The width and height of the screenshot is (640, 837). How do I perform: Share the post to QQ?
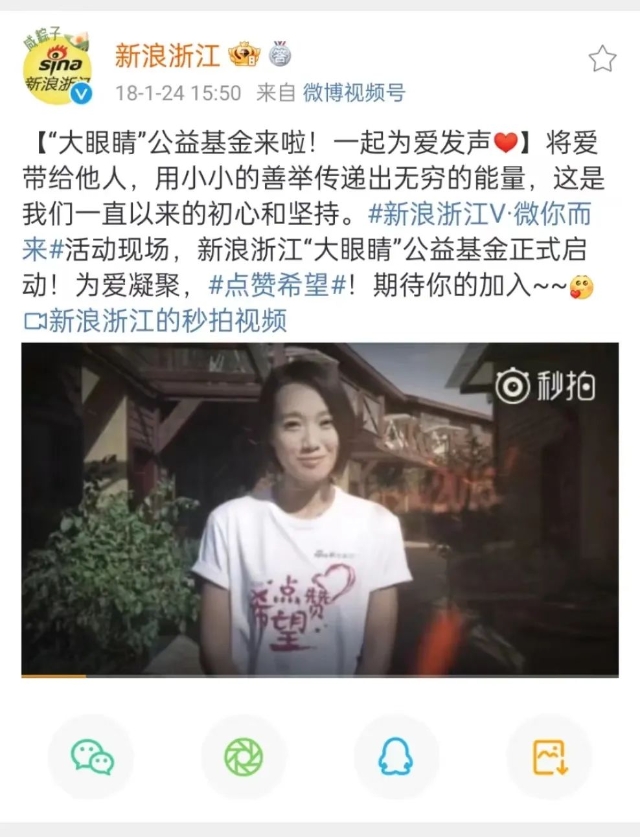(395, 757)
